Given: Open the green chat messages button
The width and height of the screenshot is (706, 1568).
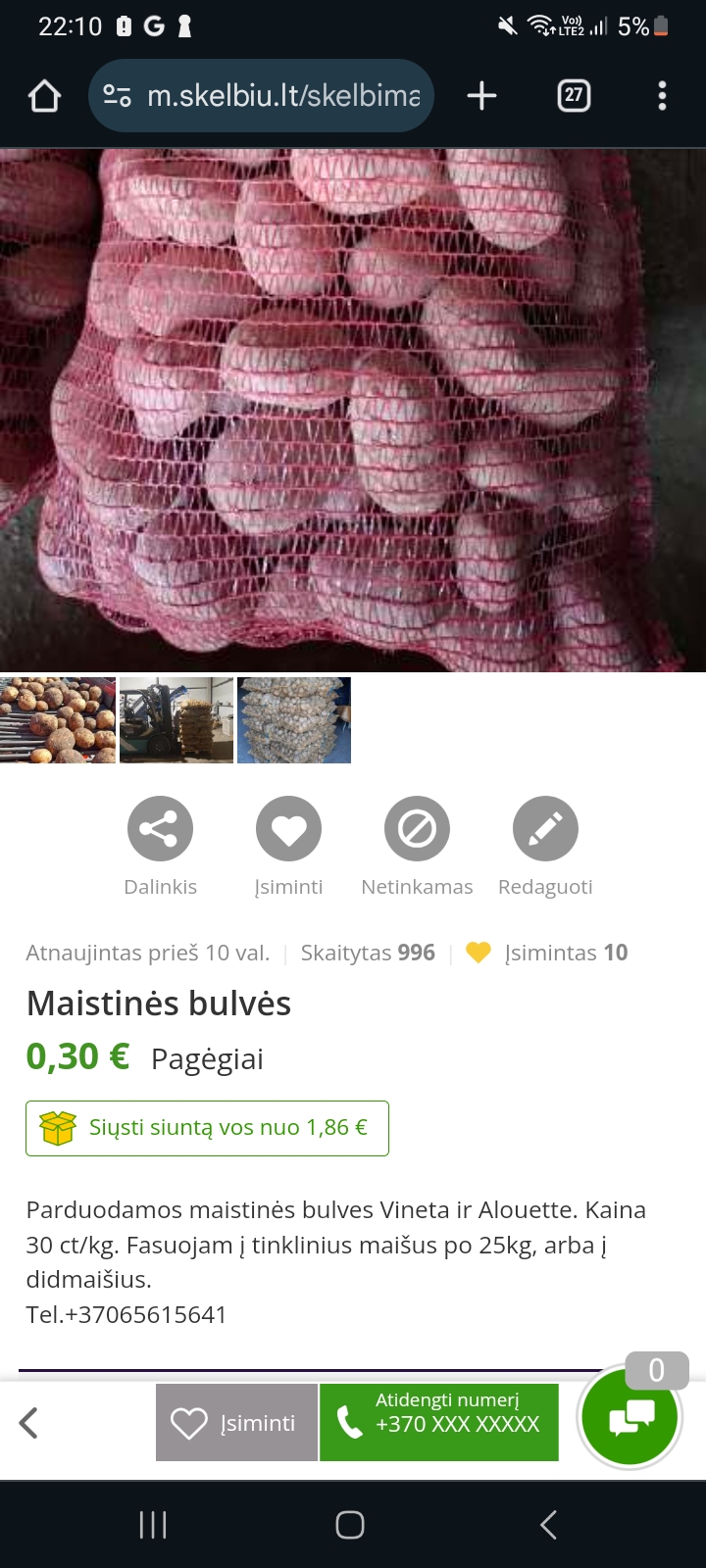Looking at the screenshot, I should (x=630, y=1417).
